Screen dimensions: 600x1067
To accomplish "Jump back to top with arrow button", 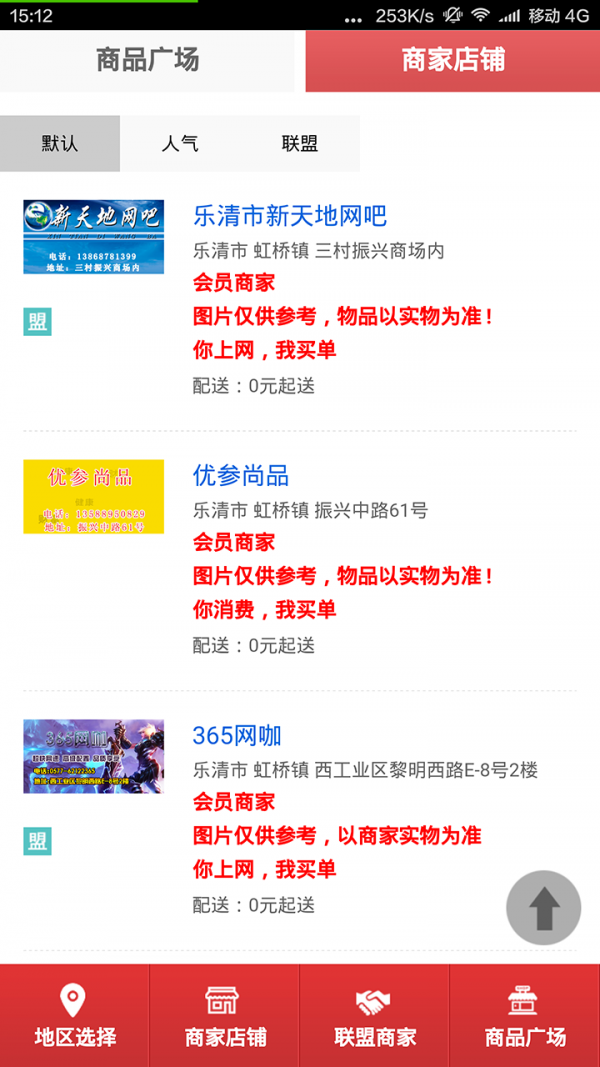I will (x=543, y=908).
